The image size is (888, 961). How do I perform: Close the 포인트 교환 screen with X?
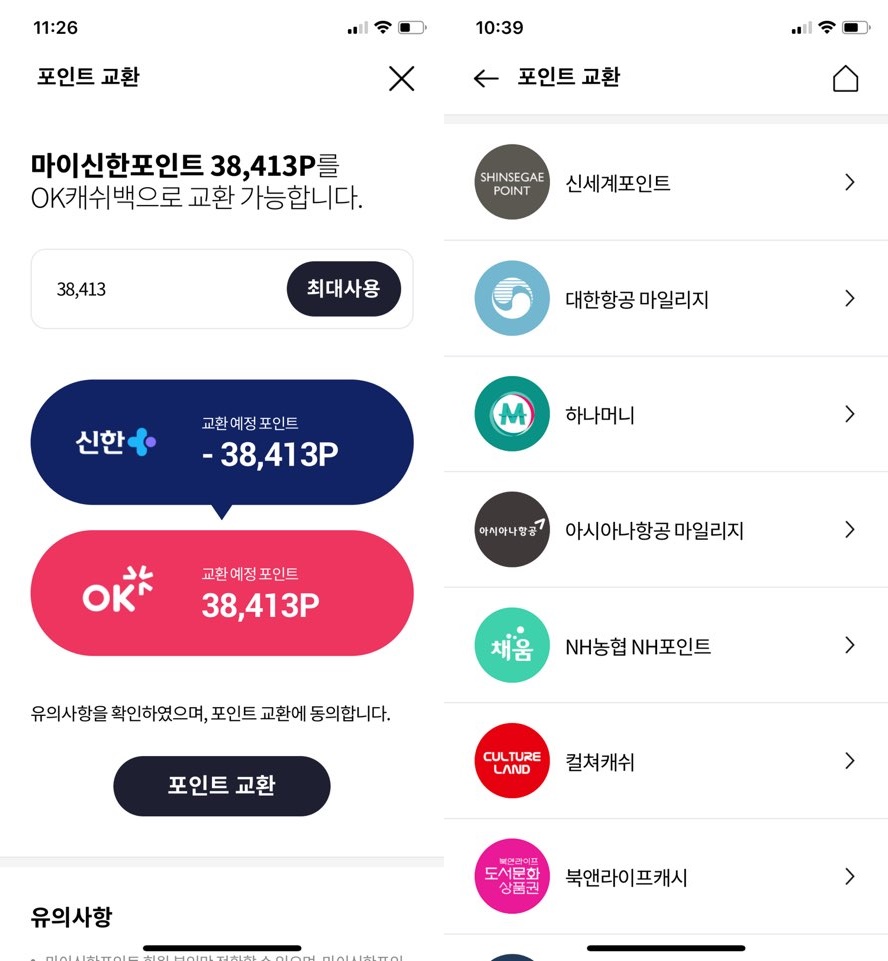point(401,78)
